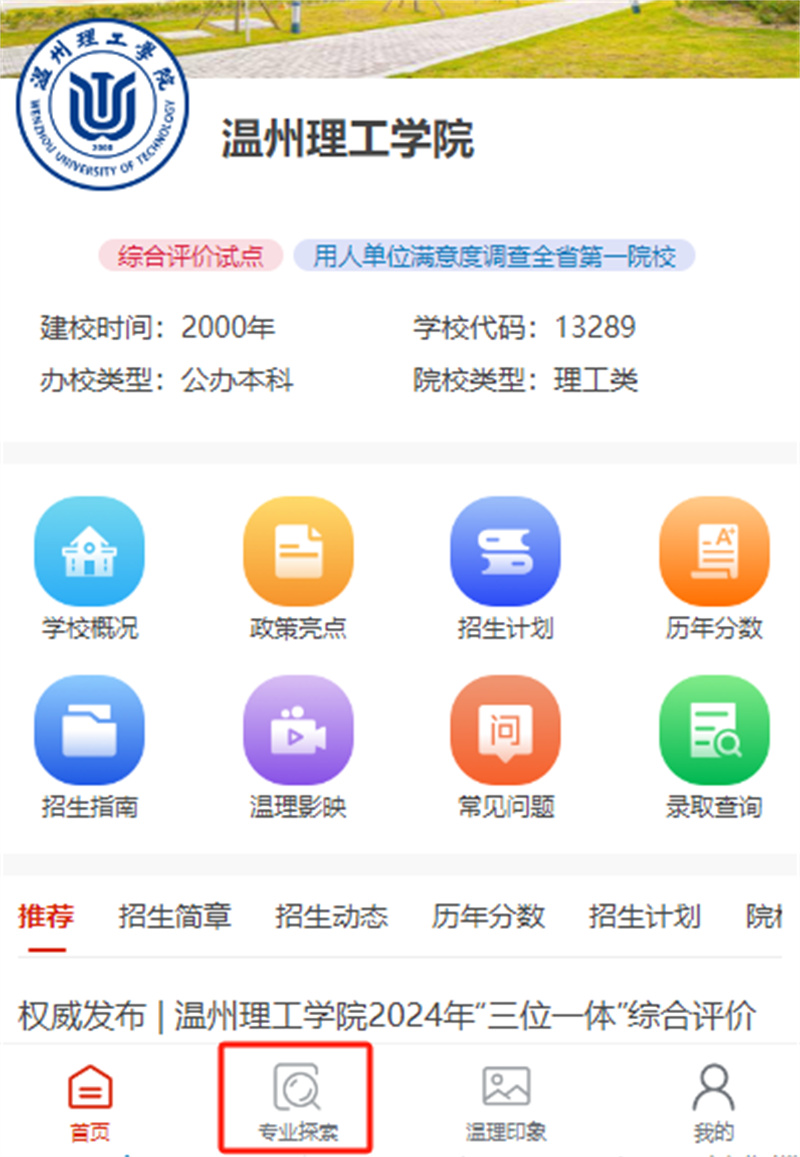
Task: Open the 权威发布 三位一体 article
Action: pyautogui.click(x=387, y=1016)
